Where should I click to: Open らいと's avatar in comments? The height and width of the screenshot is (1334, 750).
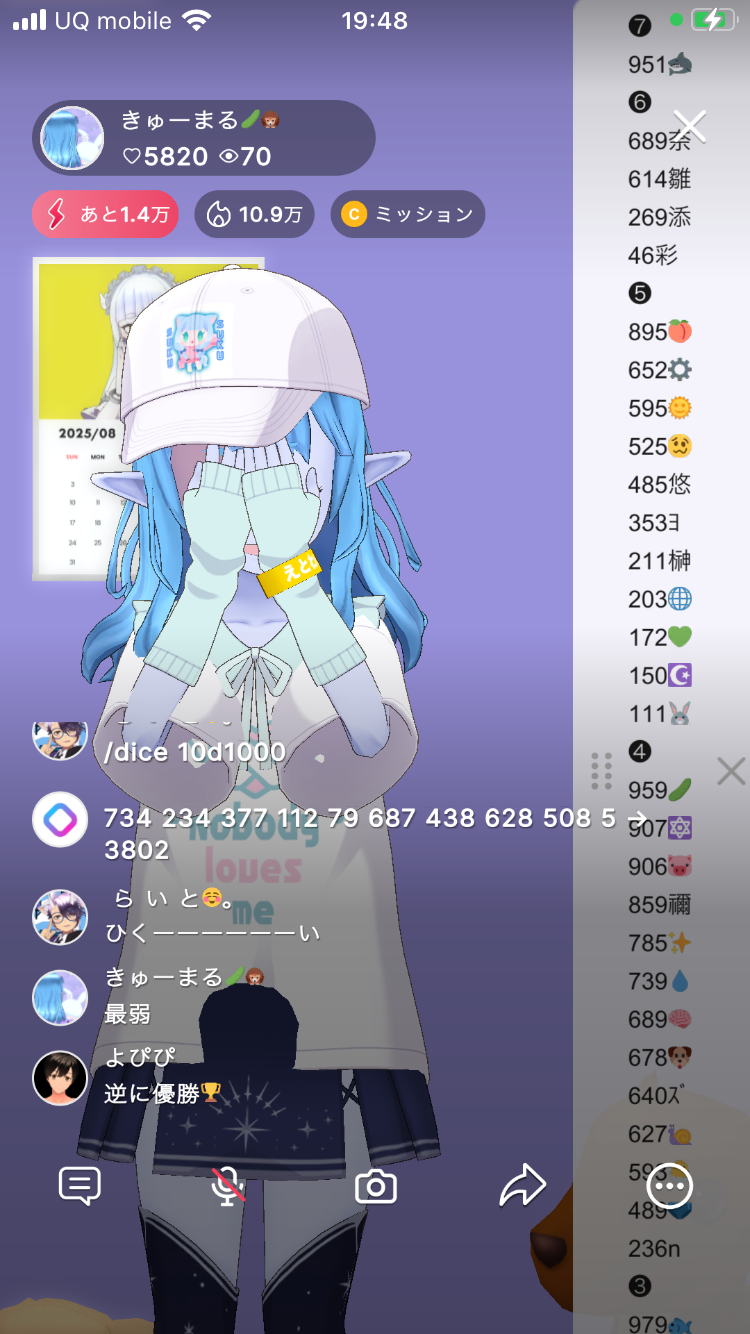(x=60, y=917)
